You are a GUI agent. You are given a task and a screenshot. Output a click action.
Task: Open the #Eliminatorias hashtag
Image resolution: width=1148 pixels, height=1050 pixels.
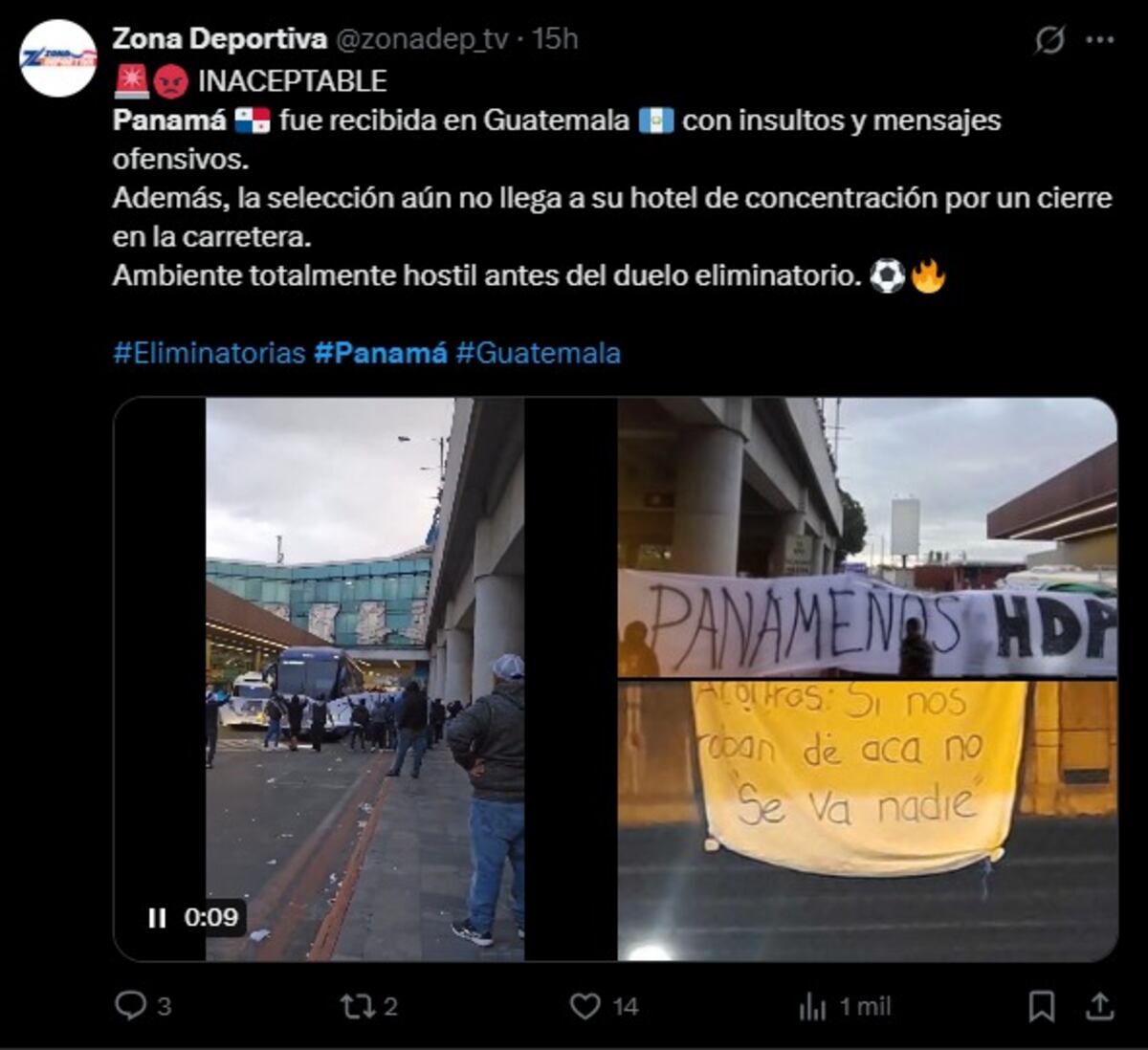210,353
